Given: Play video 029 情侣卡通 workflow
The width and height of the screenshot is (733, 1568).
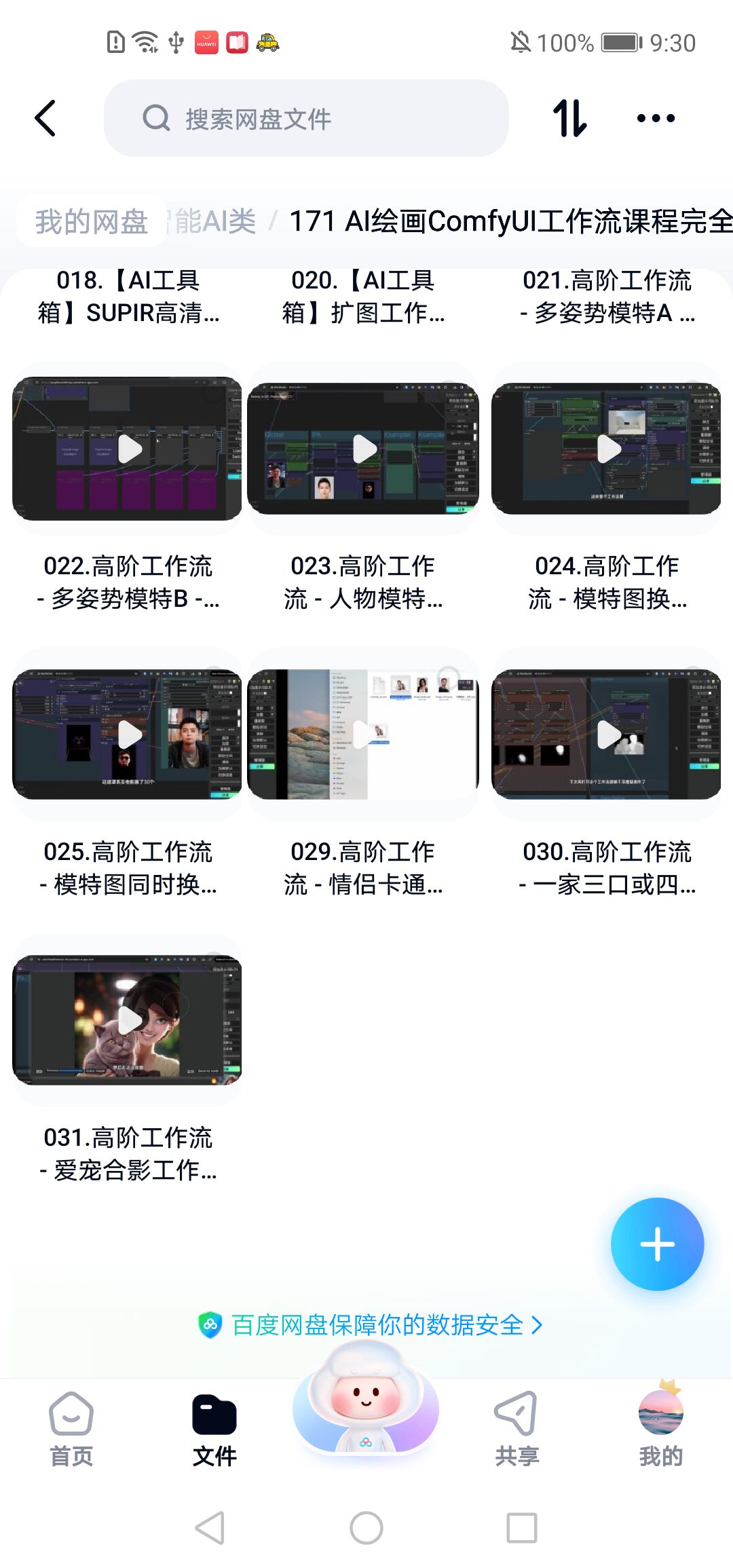Looking at the screenshot, I should 363,734.
